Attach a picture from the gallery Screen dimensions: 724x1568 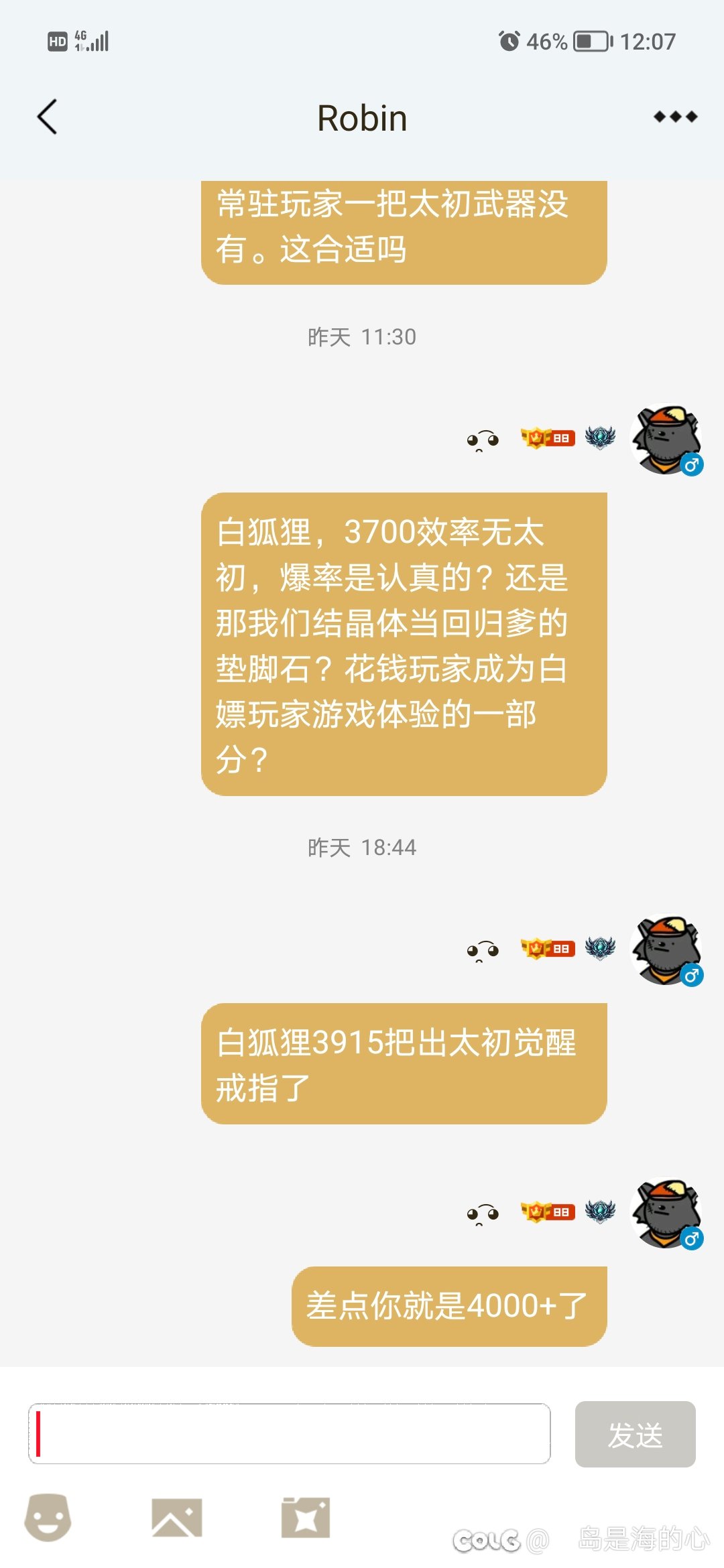[x=176, y=1518]
